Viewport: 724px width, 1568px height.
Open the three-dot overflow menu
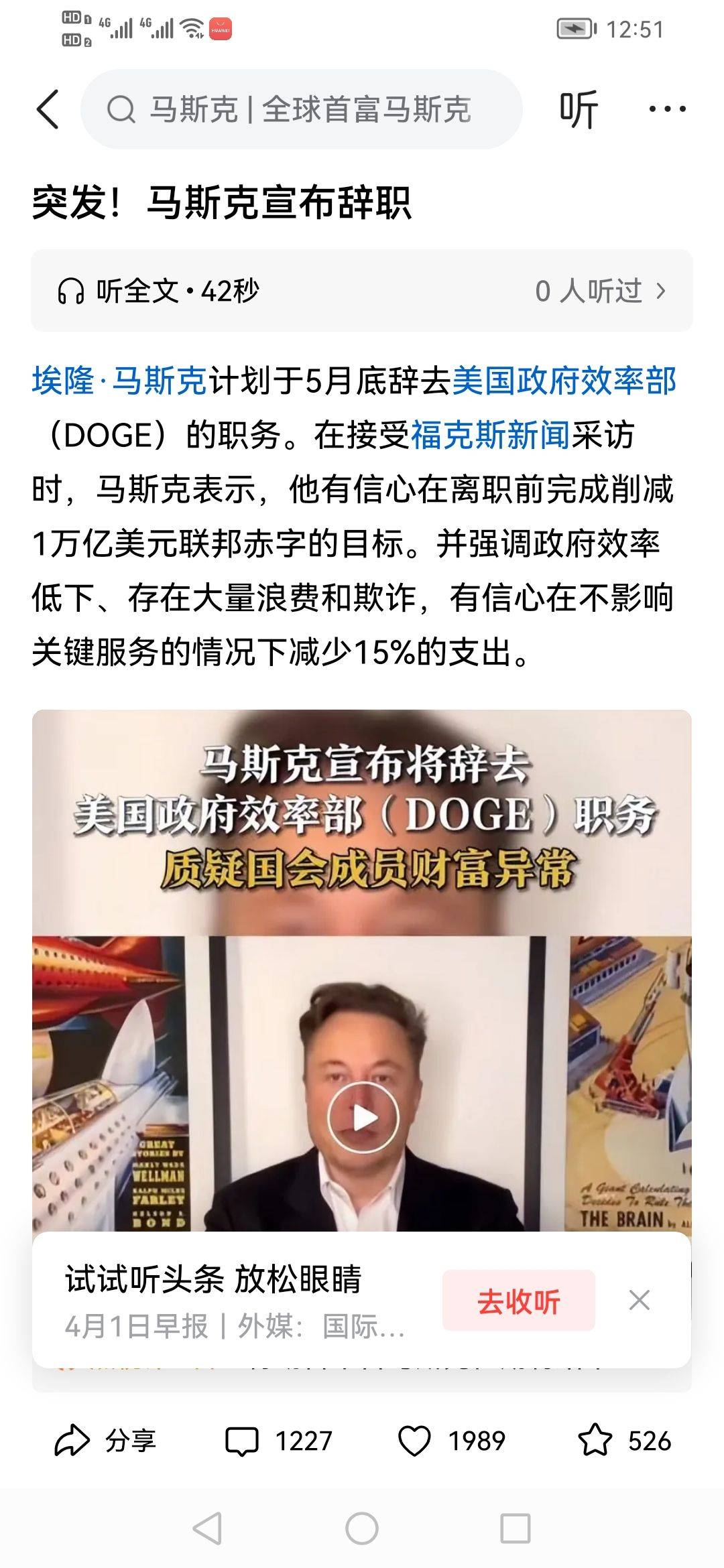667,109
